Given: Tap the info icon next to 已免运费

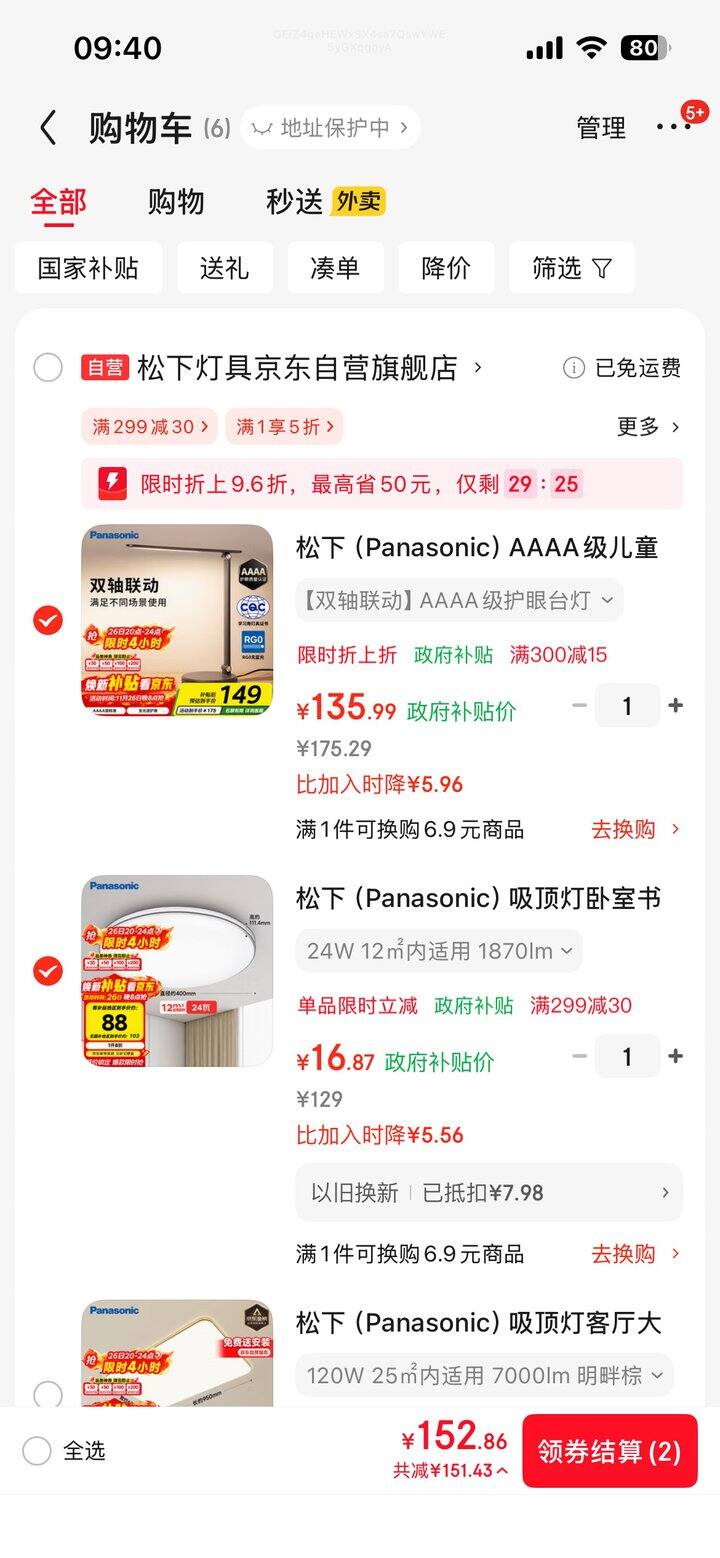Looking at the screenshot, I should coord(572,368).
